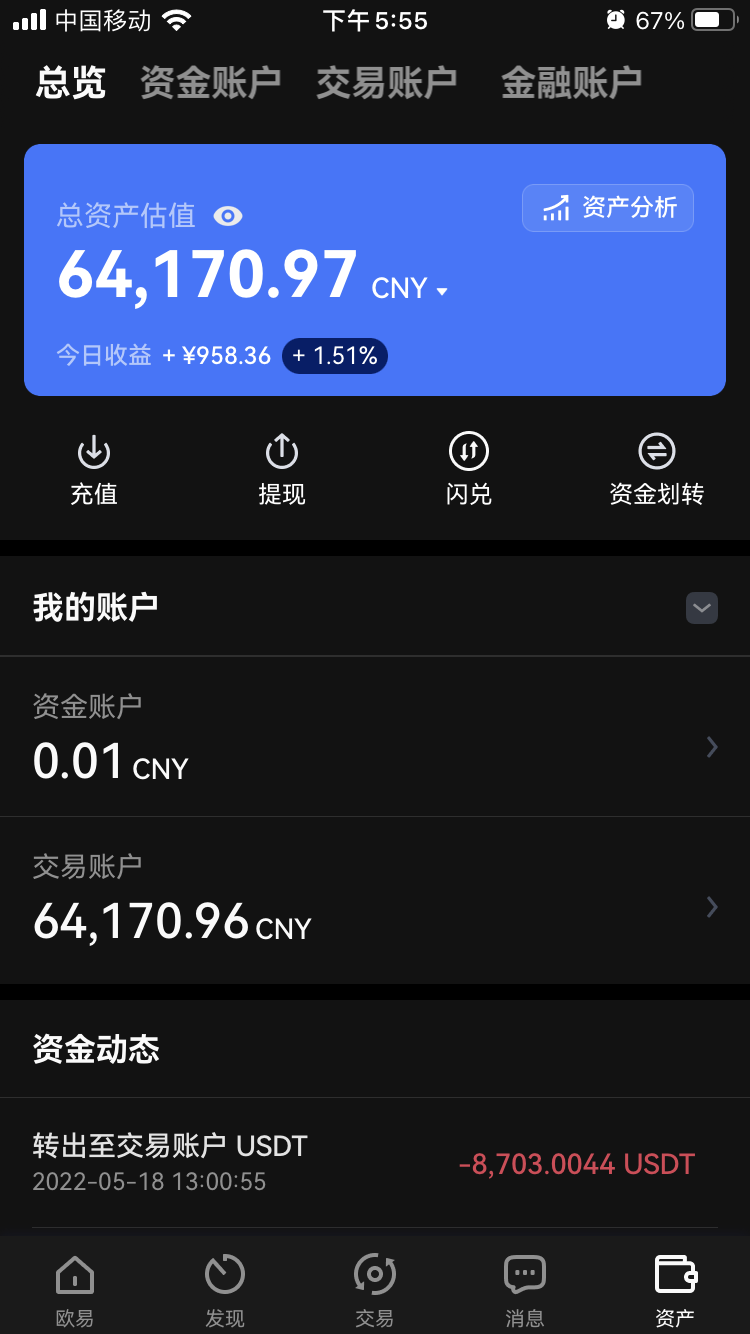Open the 资金账户 row showing 0.01 CNY
This screenshot has width=750, height=1334.
[x=375, y=737]
